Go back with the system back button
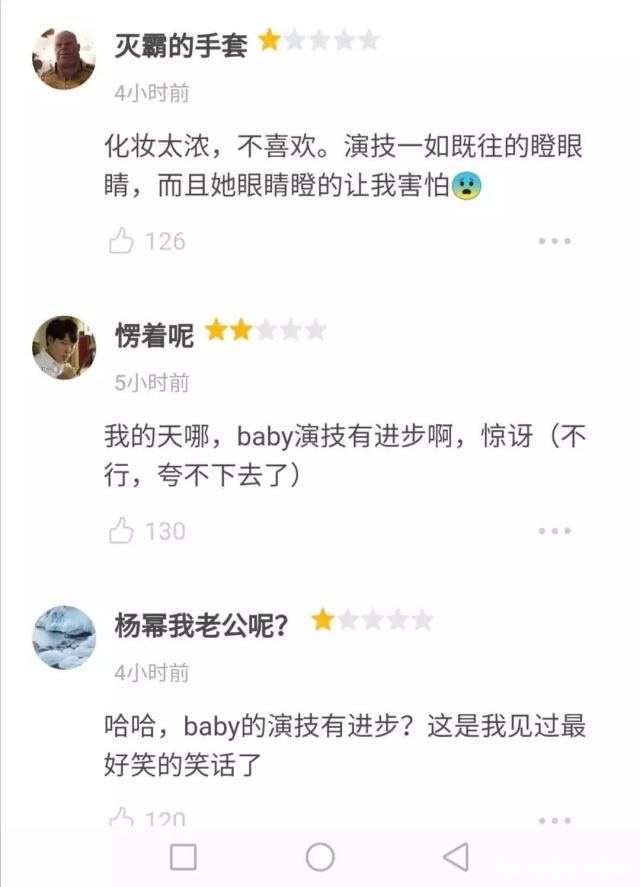Image resolution: width=640 pixels, height=887 pixels. pyautogui.click(x=456, y=857)
